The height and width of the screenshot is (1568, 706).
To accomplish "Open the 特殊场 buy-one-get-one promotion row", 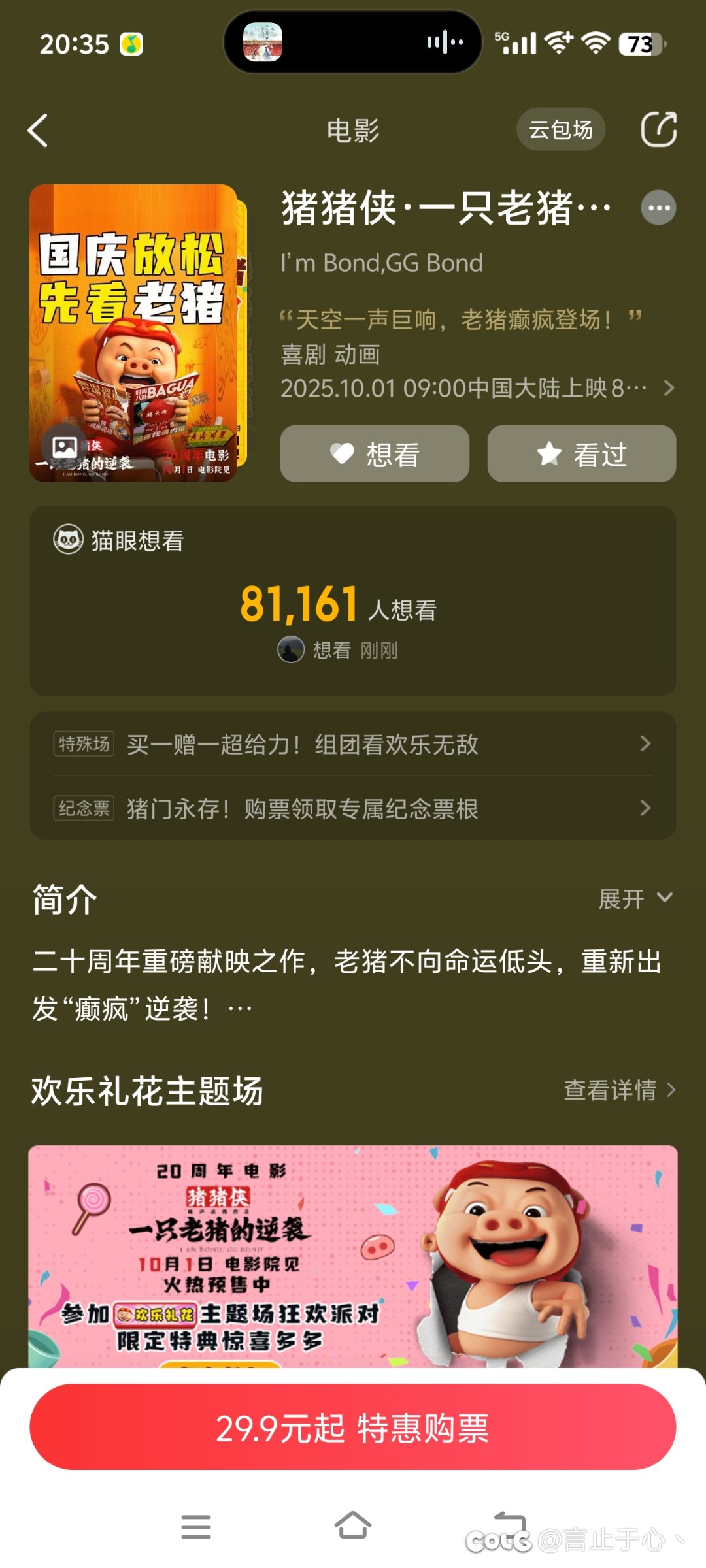I will tap(353, 744).
